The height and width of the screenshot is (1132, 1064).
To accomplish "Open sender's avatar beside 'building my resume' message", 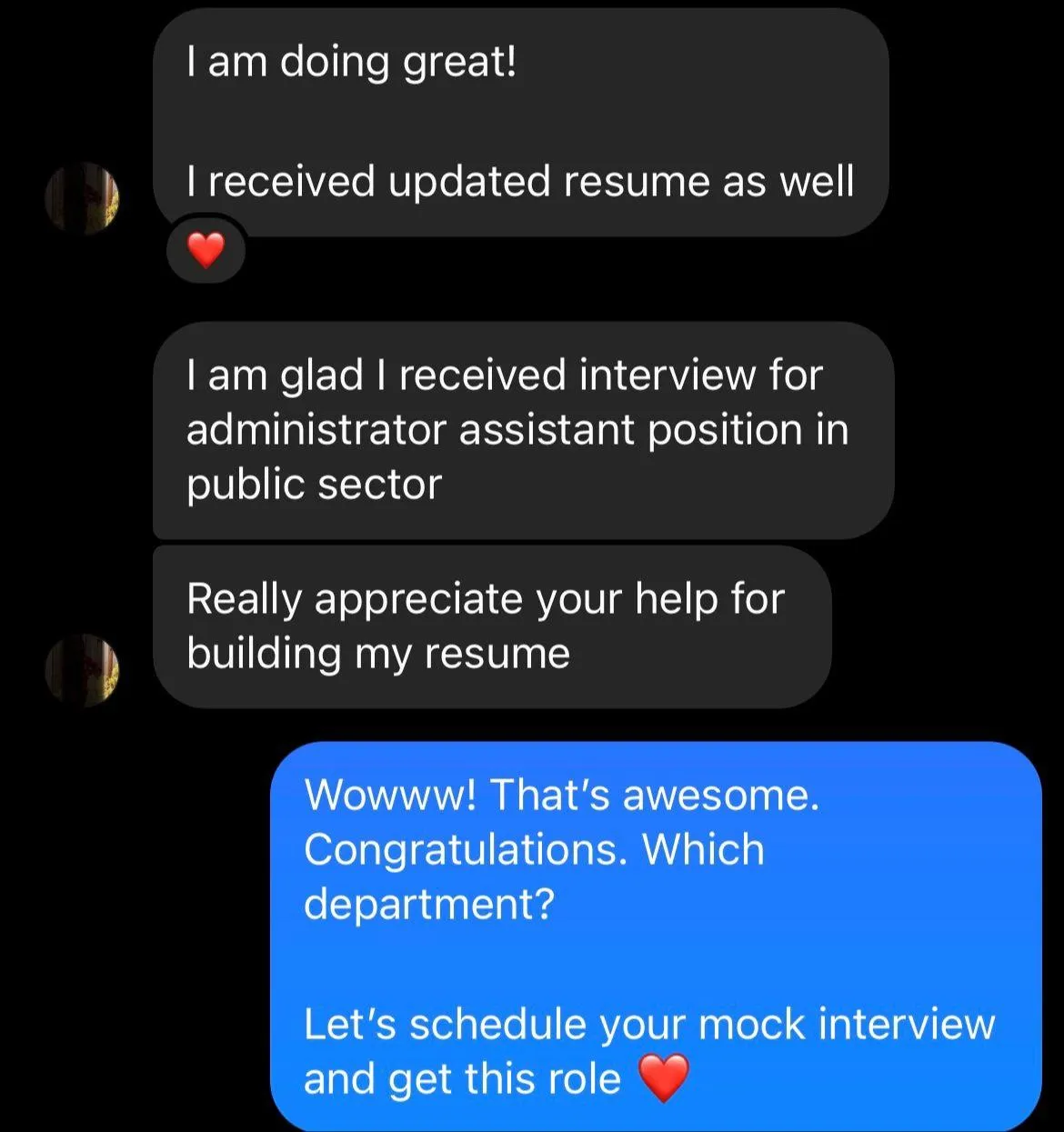I will click(83, 670).
